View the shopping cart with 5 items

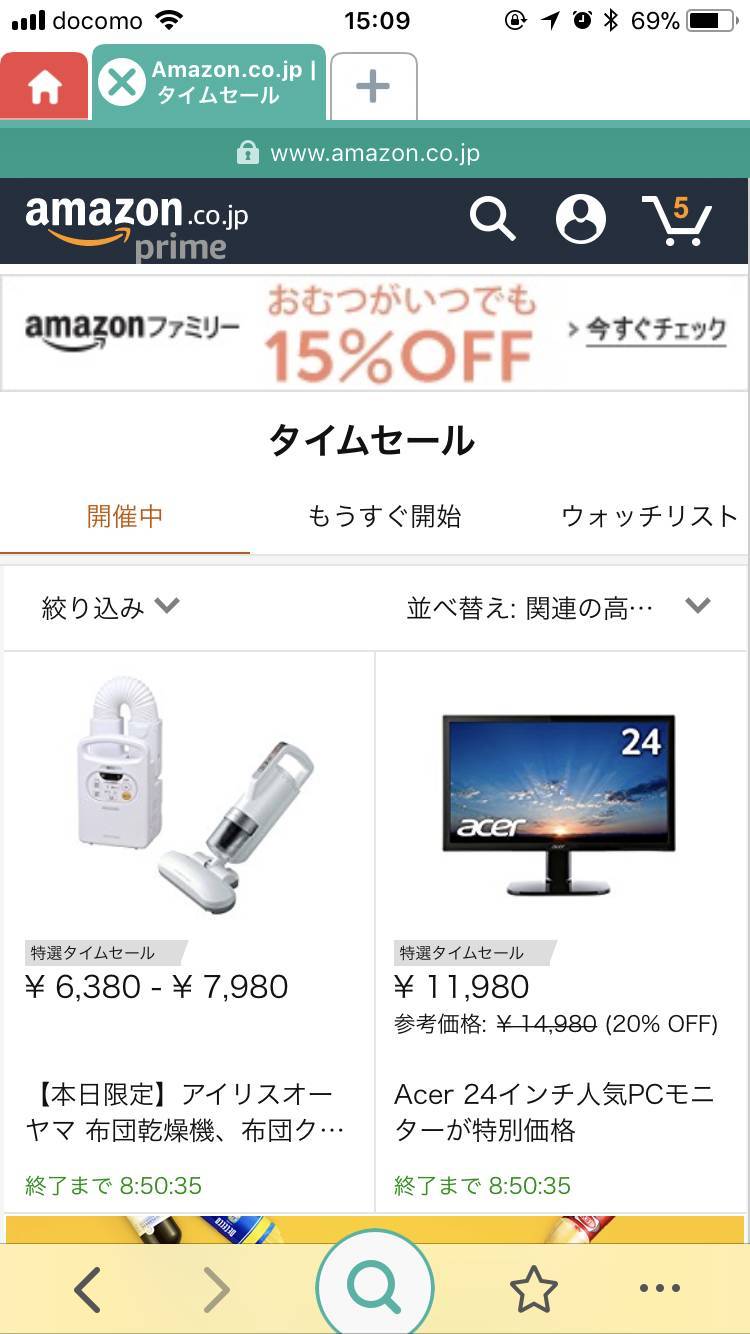pos(676,220)
